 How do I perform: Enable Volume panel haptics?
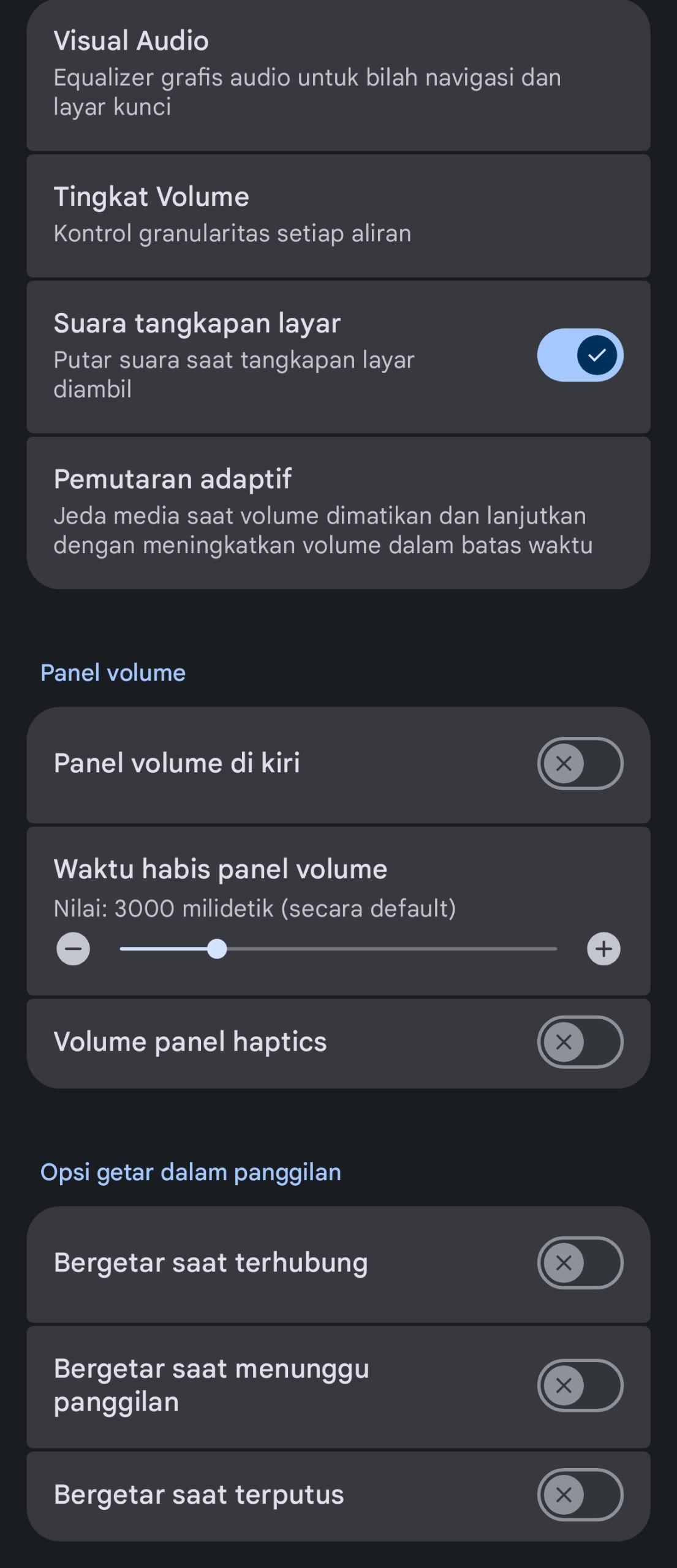click(580, 1042)
